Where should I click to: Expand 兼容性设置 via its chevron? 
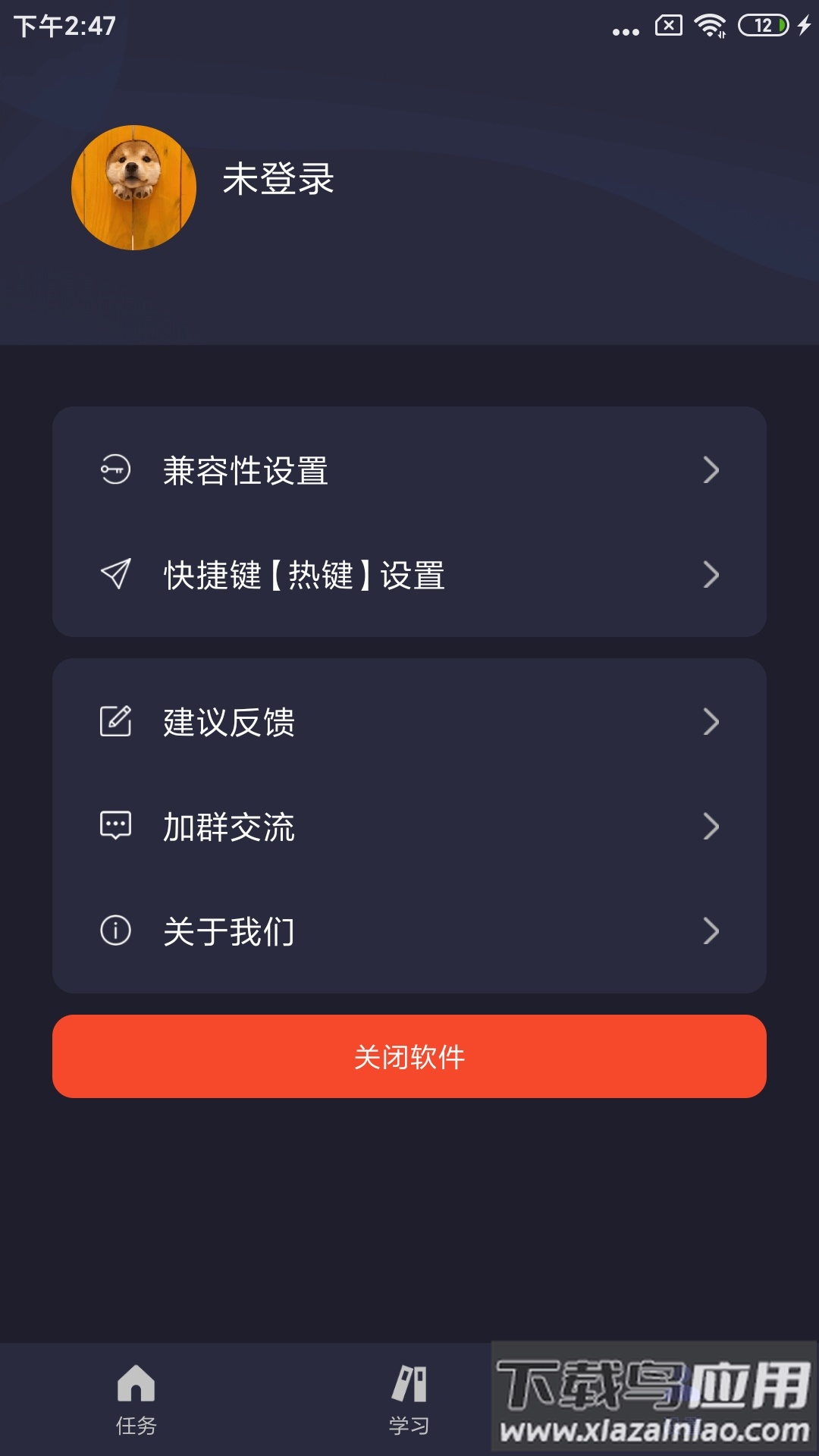[x=711, y=470]
